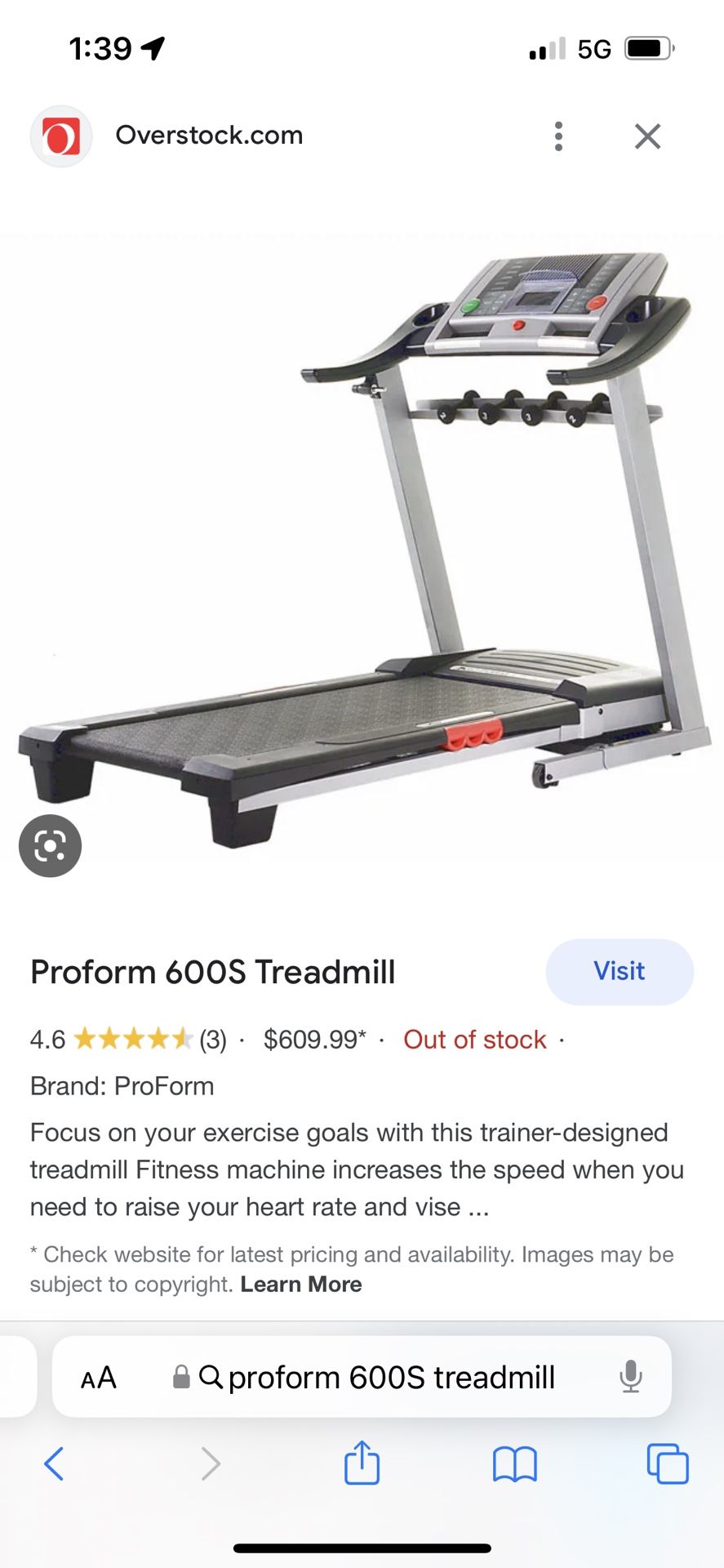The image size is (724, 1568).
Task: Start voice search with the microphone
Action: click(x=630, y=1377)
